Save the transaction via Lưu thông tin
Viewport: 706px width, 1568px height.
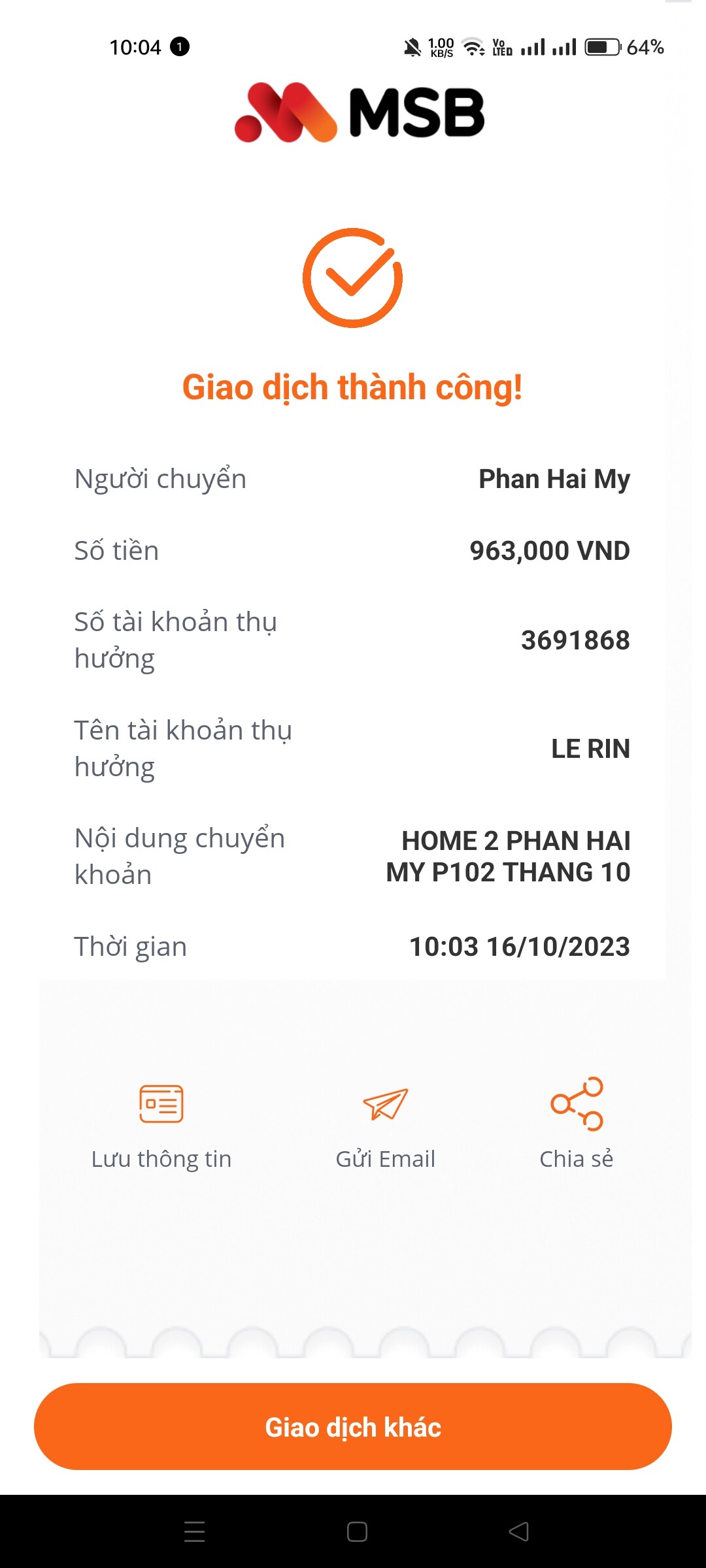[x=161, y=1124]
